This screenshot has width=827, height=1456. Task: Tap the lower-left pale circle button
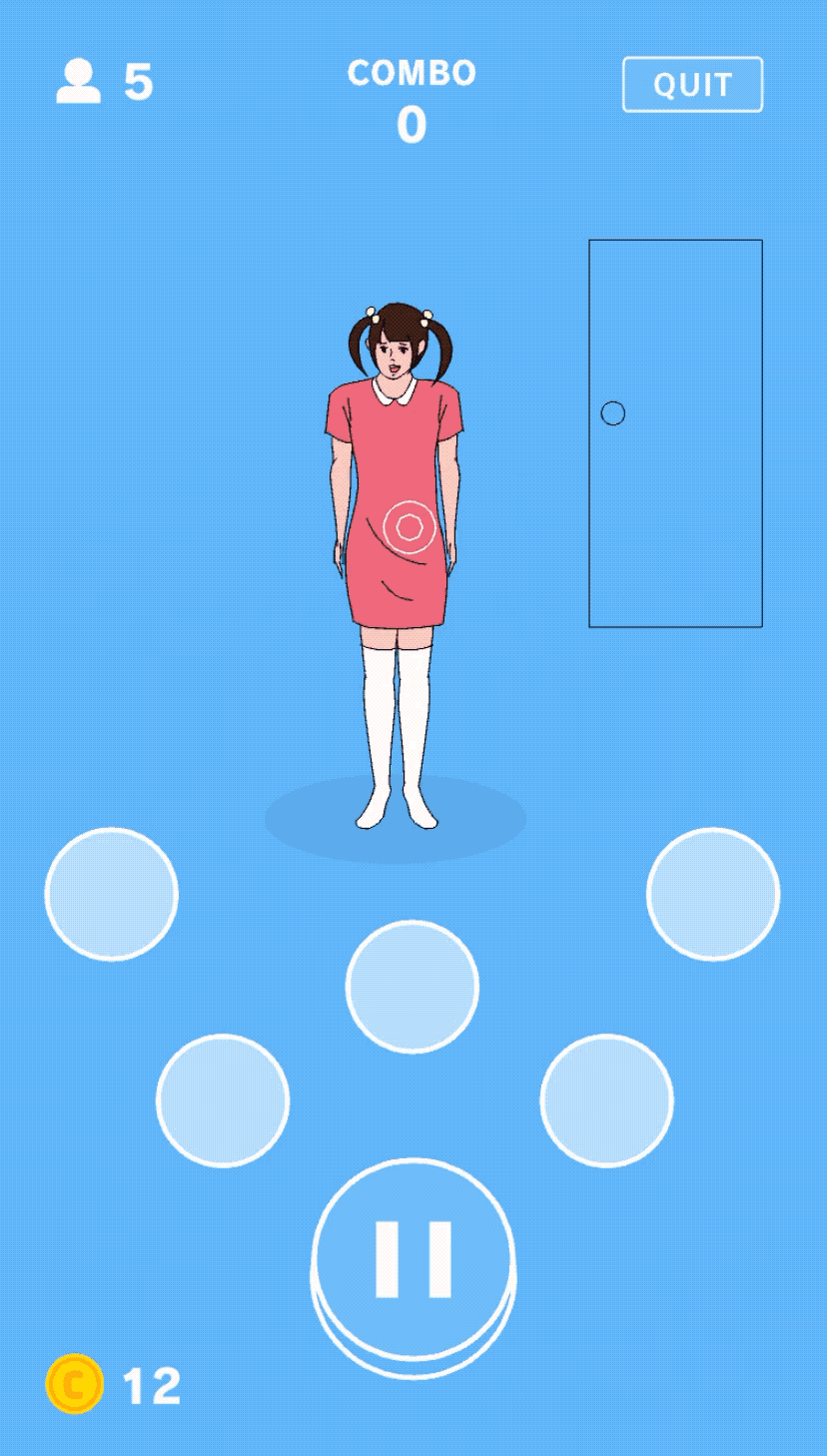click(x=222, y=1099)
